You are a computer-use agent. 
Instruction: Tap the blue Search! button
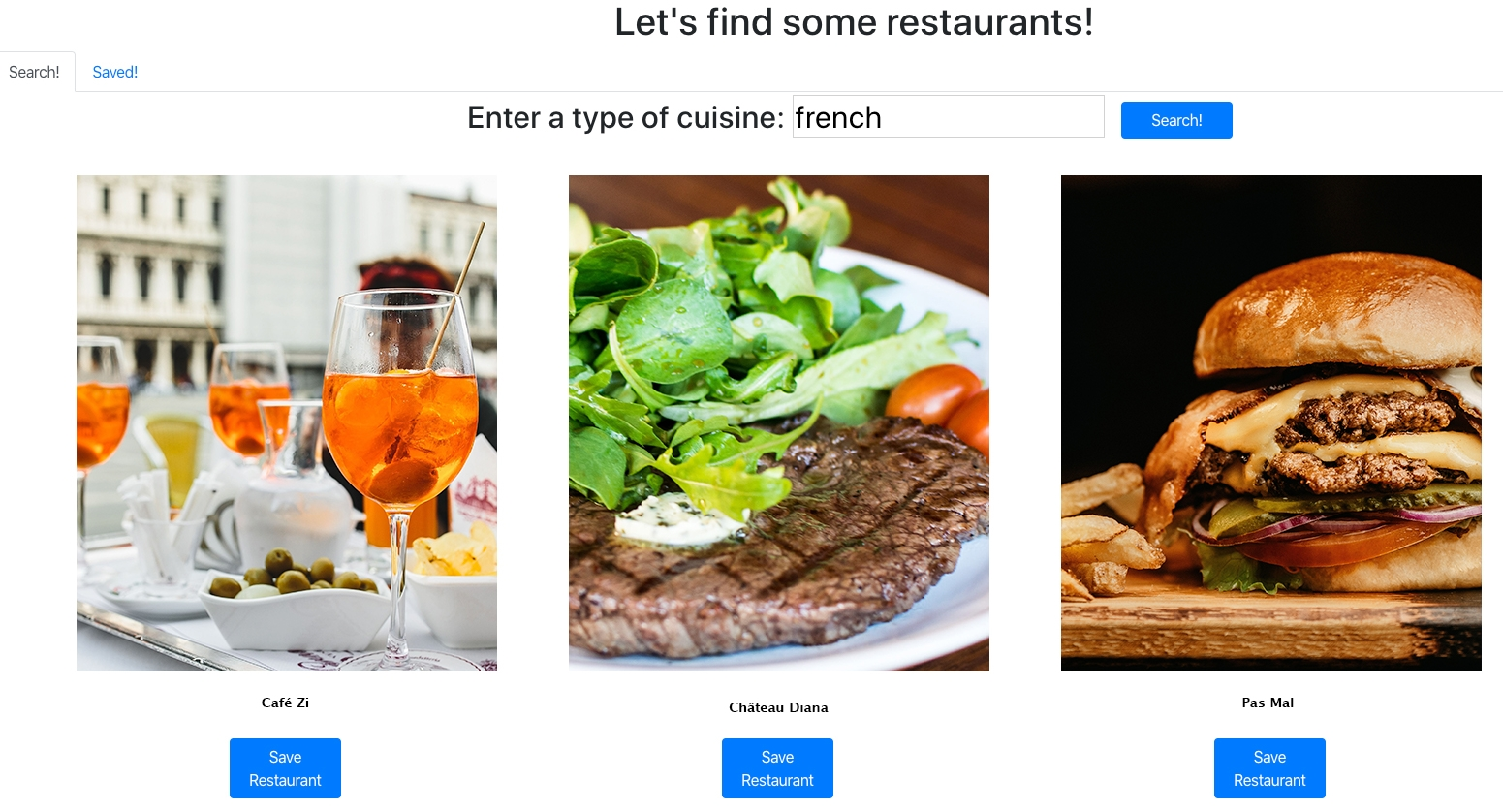click(x=1175, y=120)
